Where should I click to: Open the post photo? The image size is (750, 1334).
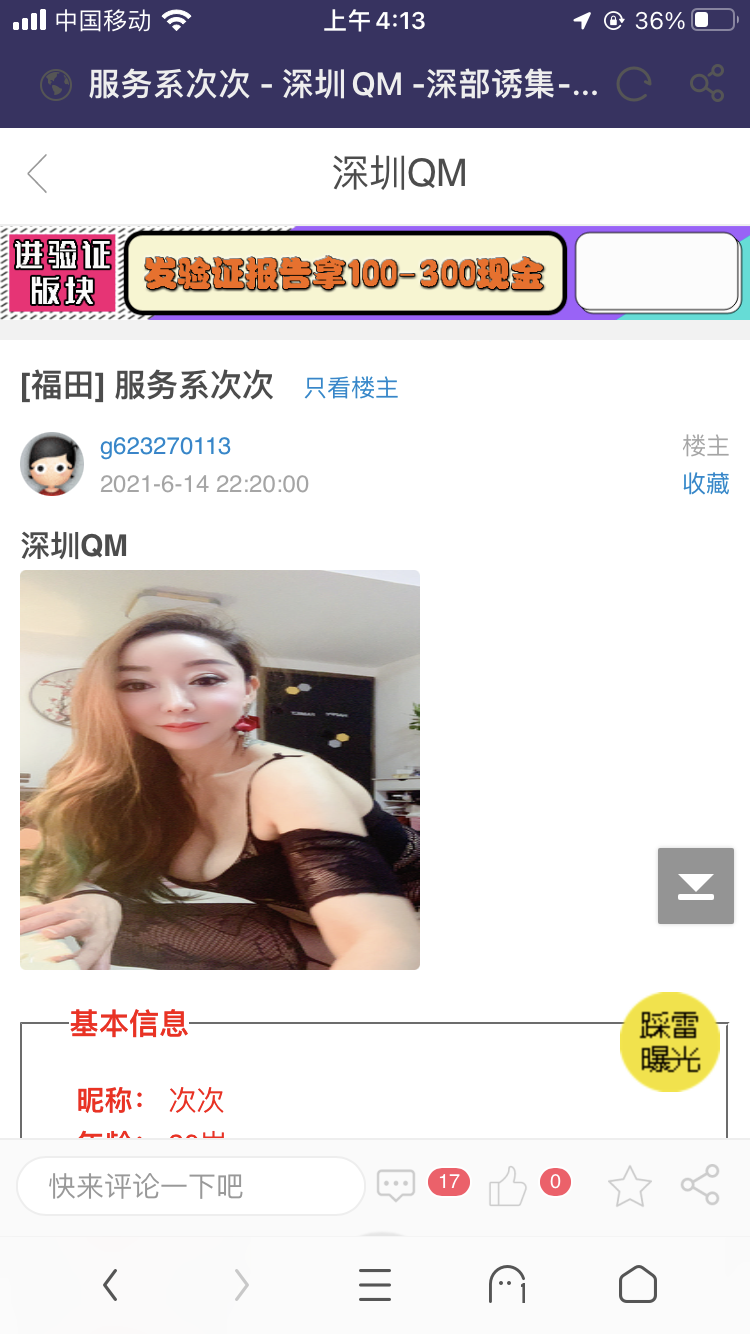point(220,769)
